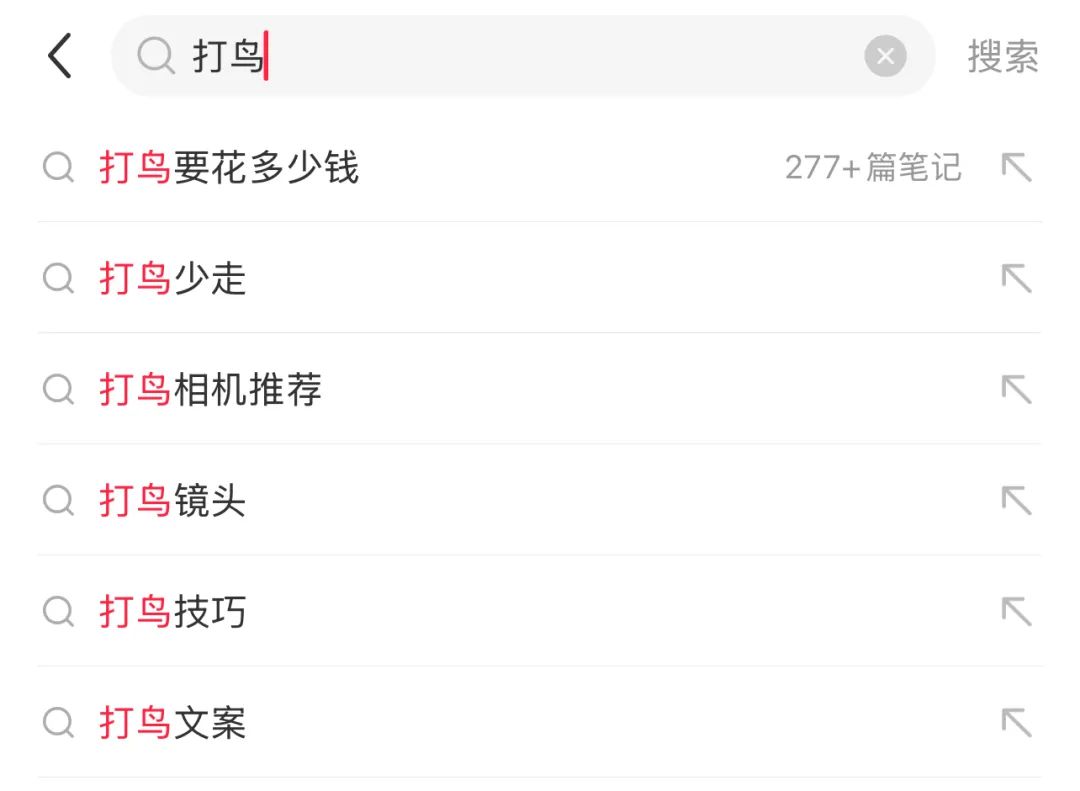Fill search with 打鸟要花多少钱 via arrow icon
This screenshot has height=791, width=1080.
click(x=1016, y=167)
